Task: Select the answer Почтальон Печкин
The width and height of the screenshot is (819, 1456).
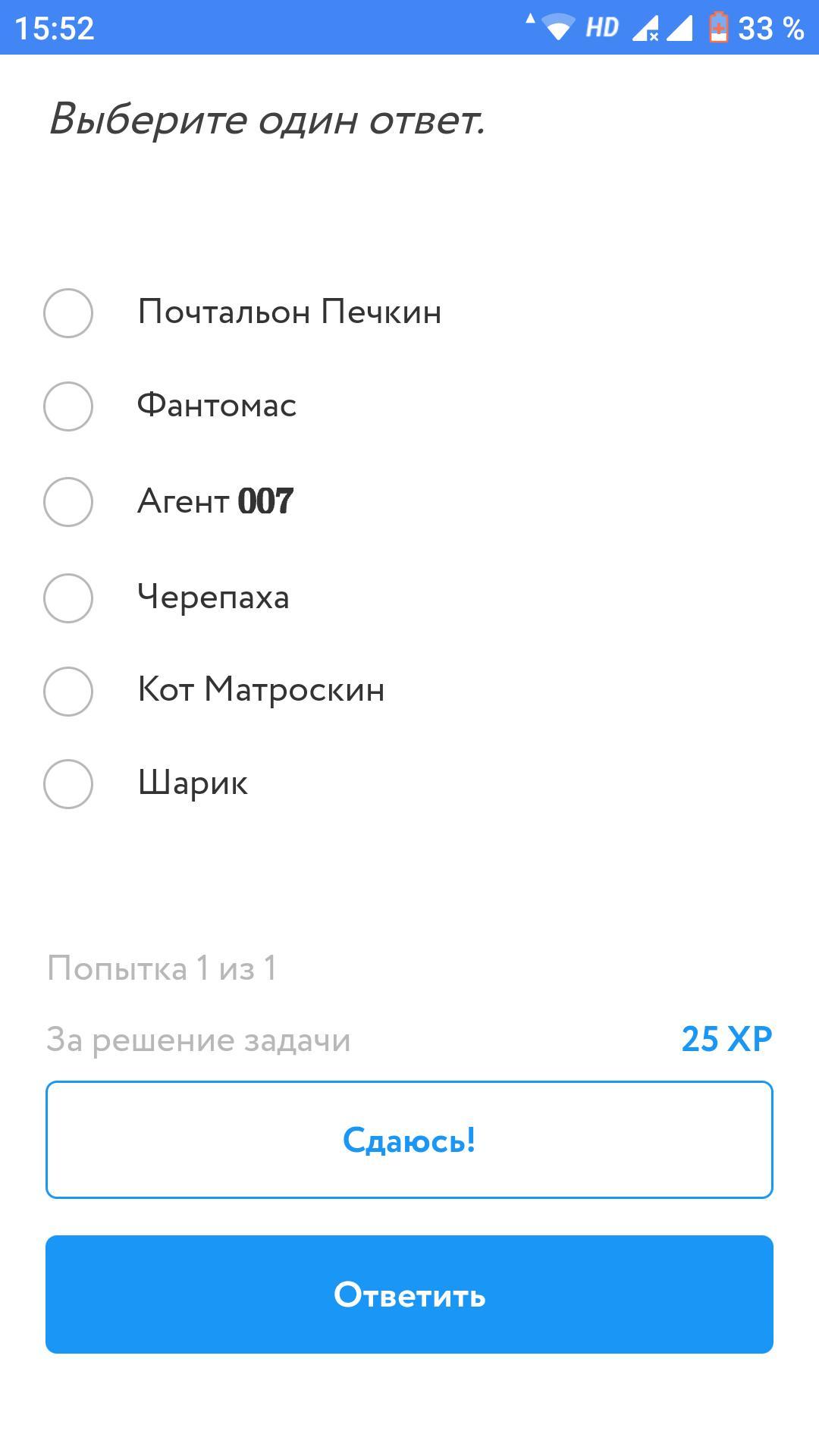Action: point(68,313)
